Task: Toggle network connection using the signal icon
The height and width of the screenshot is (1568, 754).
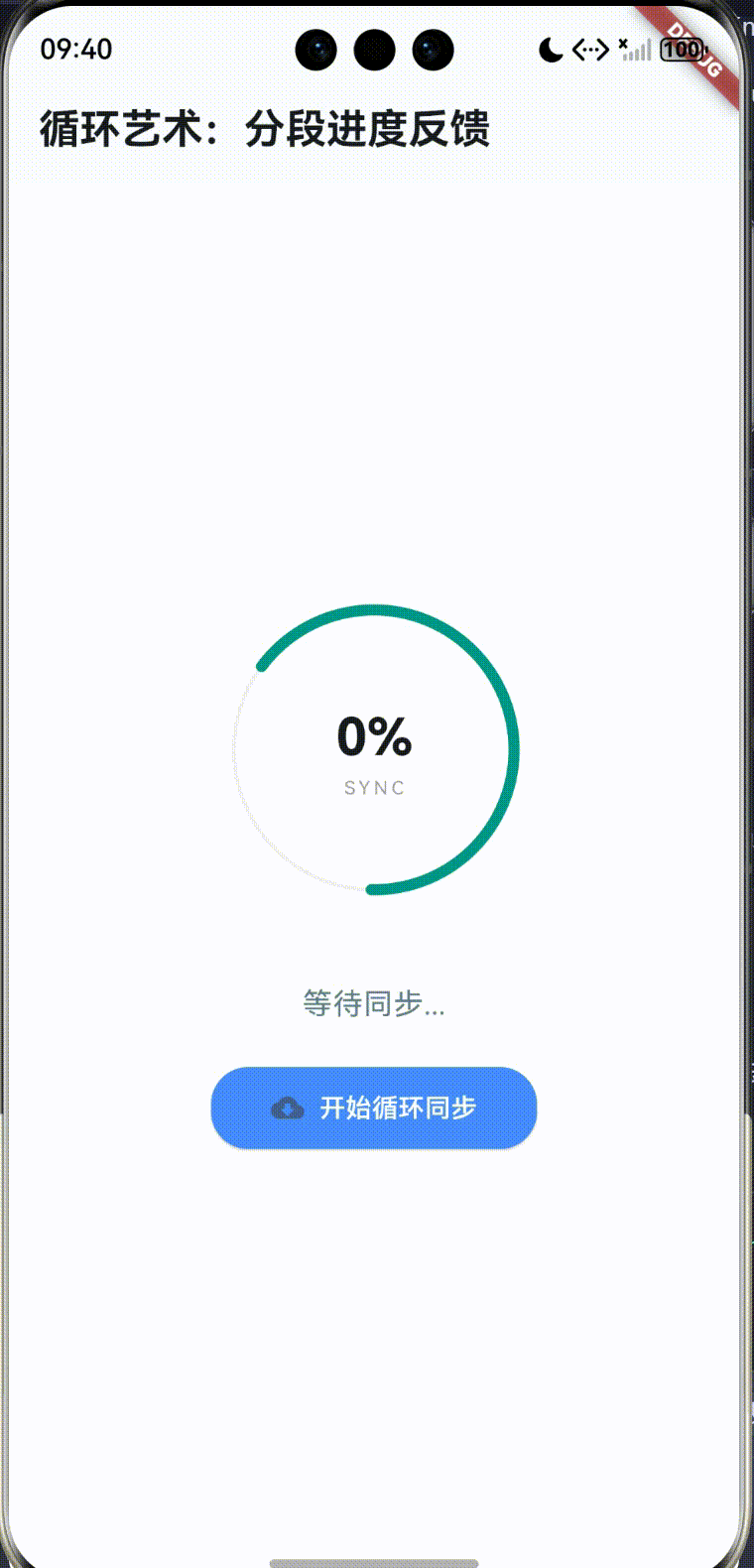Action: pos(636,52)
